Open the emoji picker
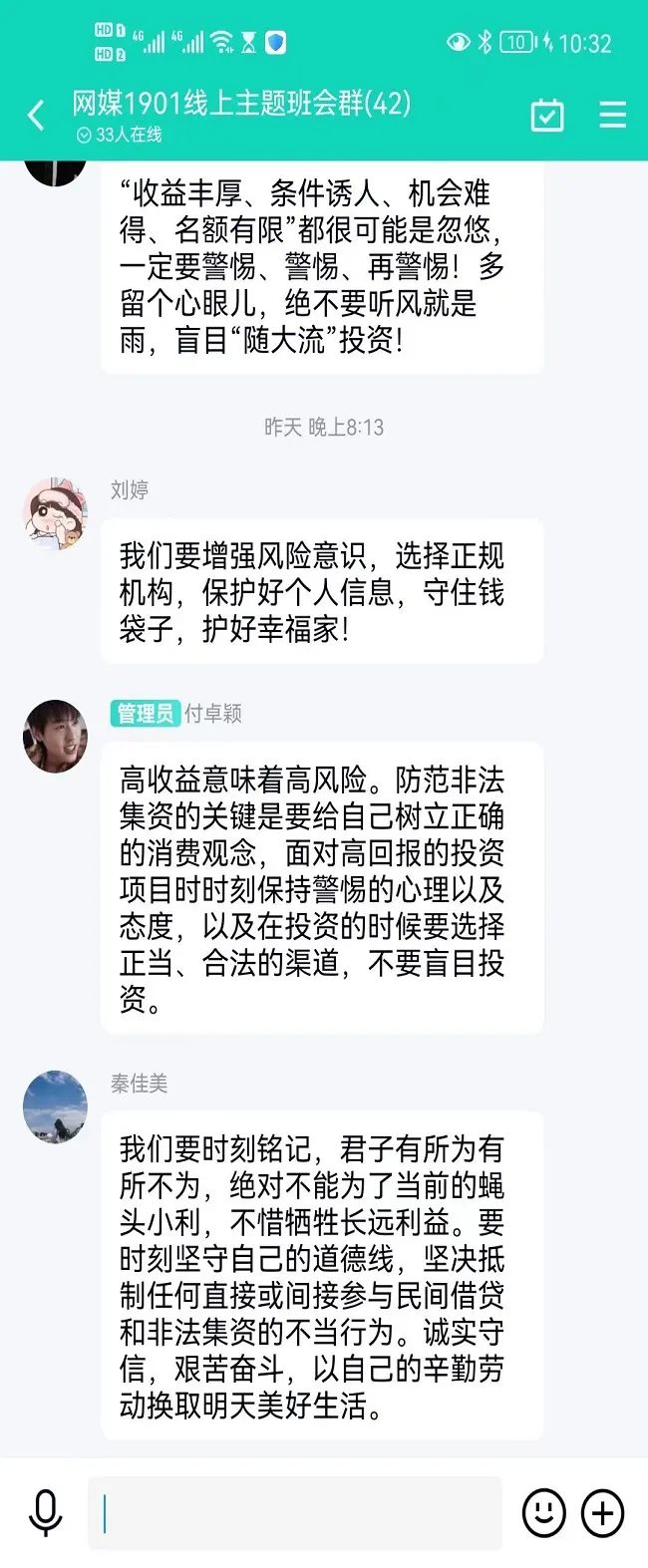Screen dimensions: 648x1568 click(x=544, y=1513)
